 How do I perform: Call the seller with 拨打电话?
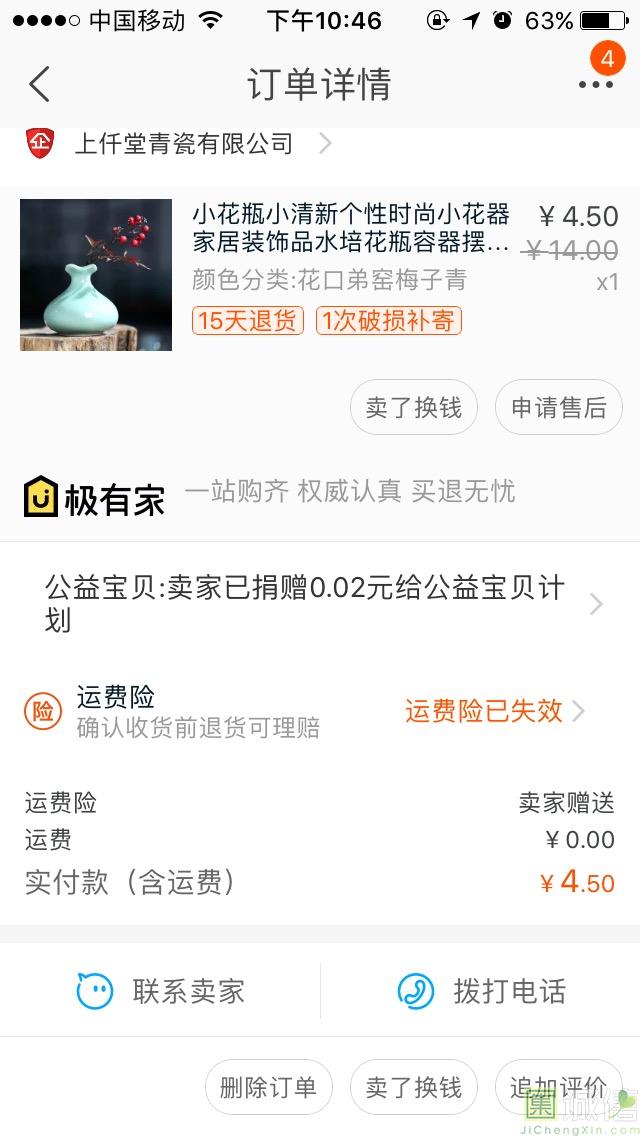point(482,991)
